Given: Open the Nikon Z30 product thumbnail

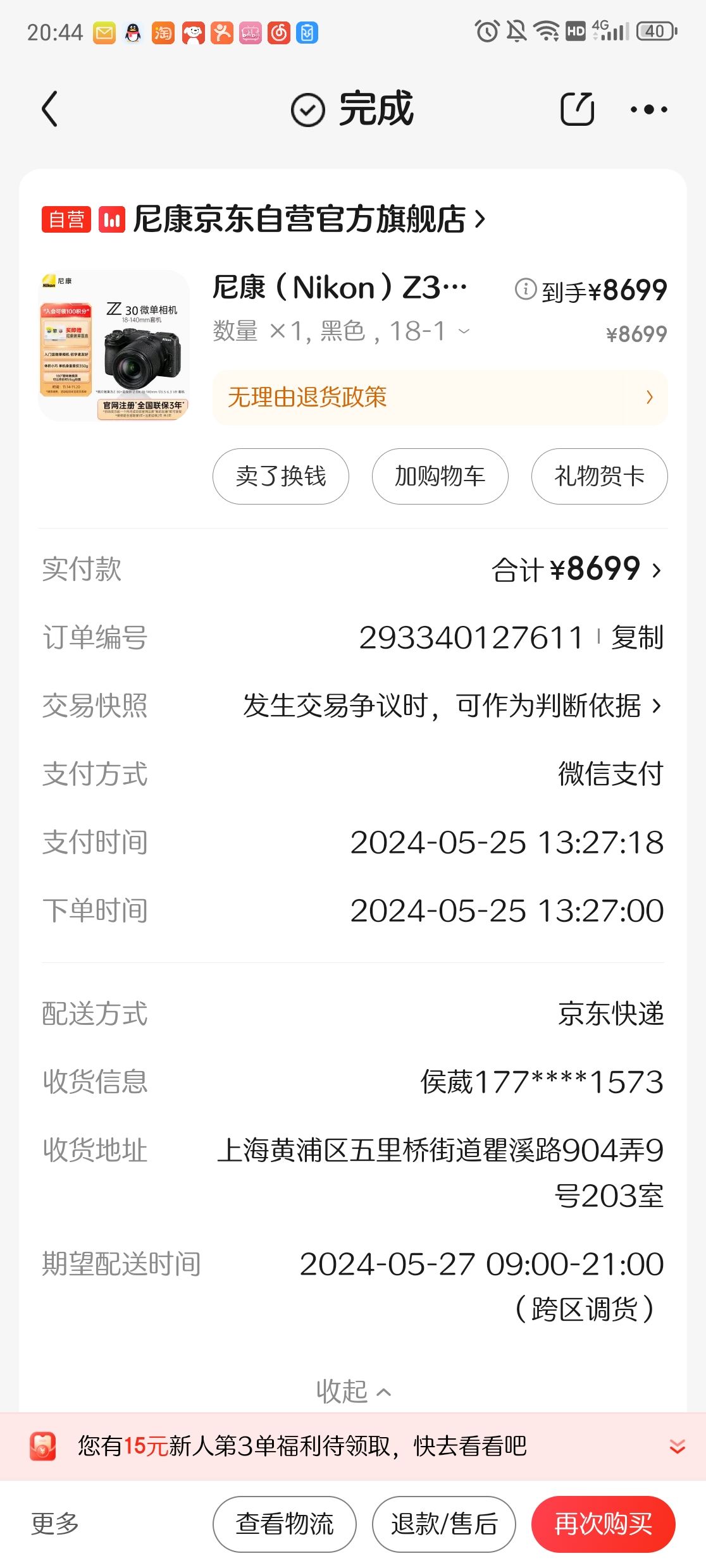Looking at the screenshot, I should click(x=114, y=346).
